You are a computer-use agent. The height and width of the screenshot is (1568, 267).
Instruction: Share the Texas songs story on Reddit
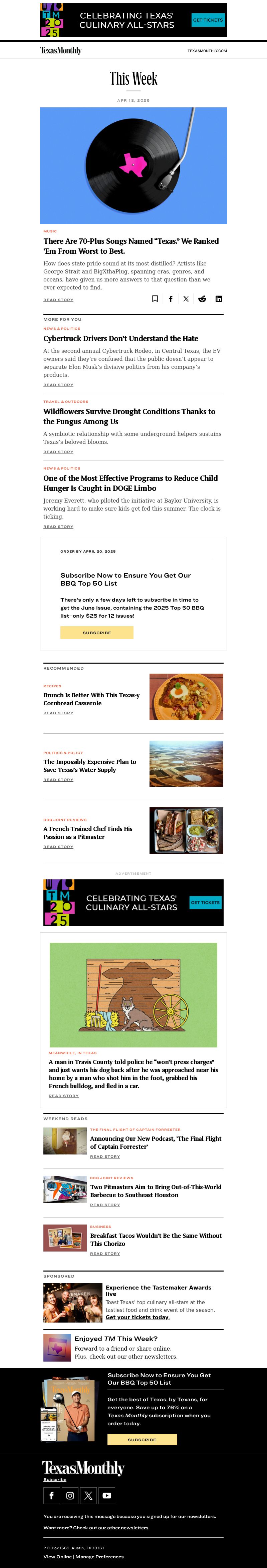[202, 299]
